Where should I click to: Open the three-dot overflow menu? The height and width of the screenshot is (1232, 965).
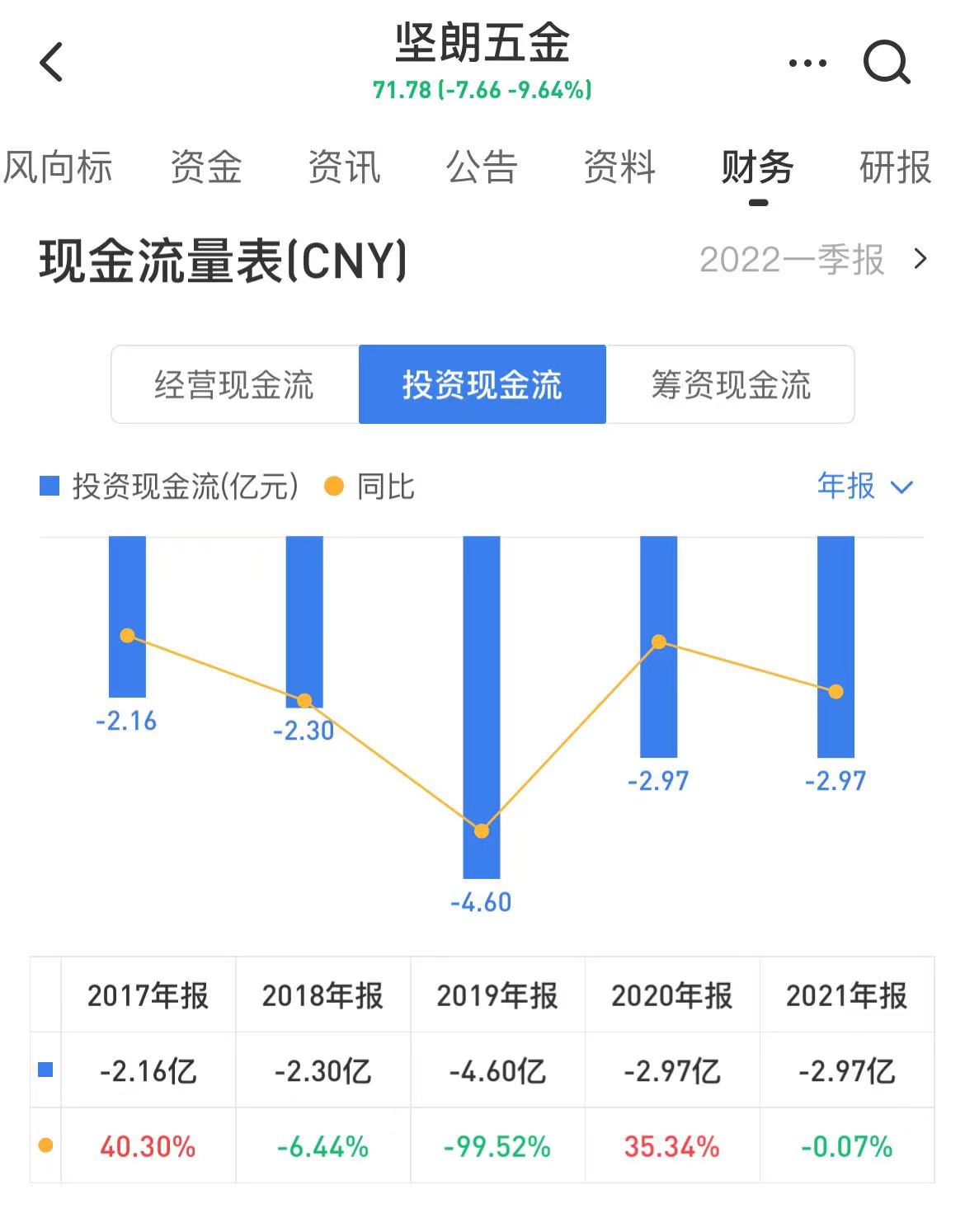pyautogui.click(x=807, y=63)
